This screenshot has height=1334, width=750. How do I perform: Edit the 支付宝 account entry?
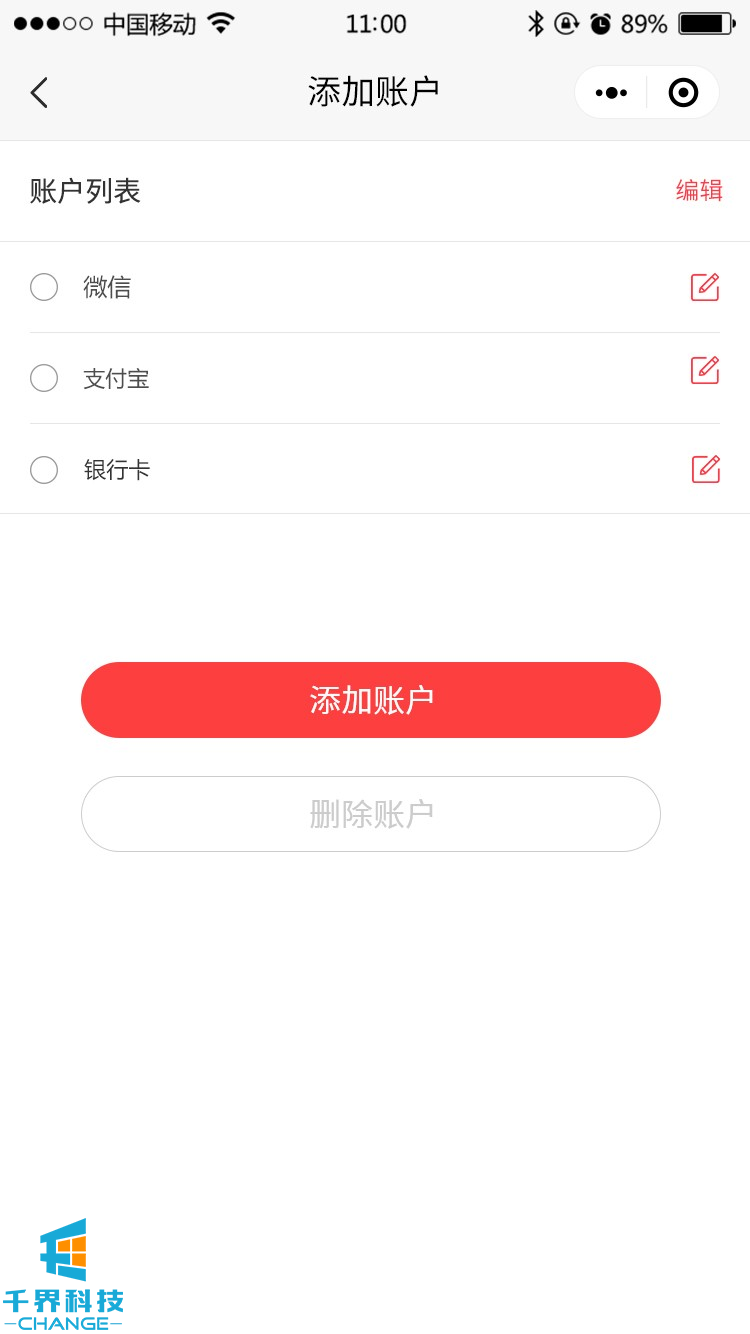pyautogui.click(x=705, y=370)
